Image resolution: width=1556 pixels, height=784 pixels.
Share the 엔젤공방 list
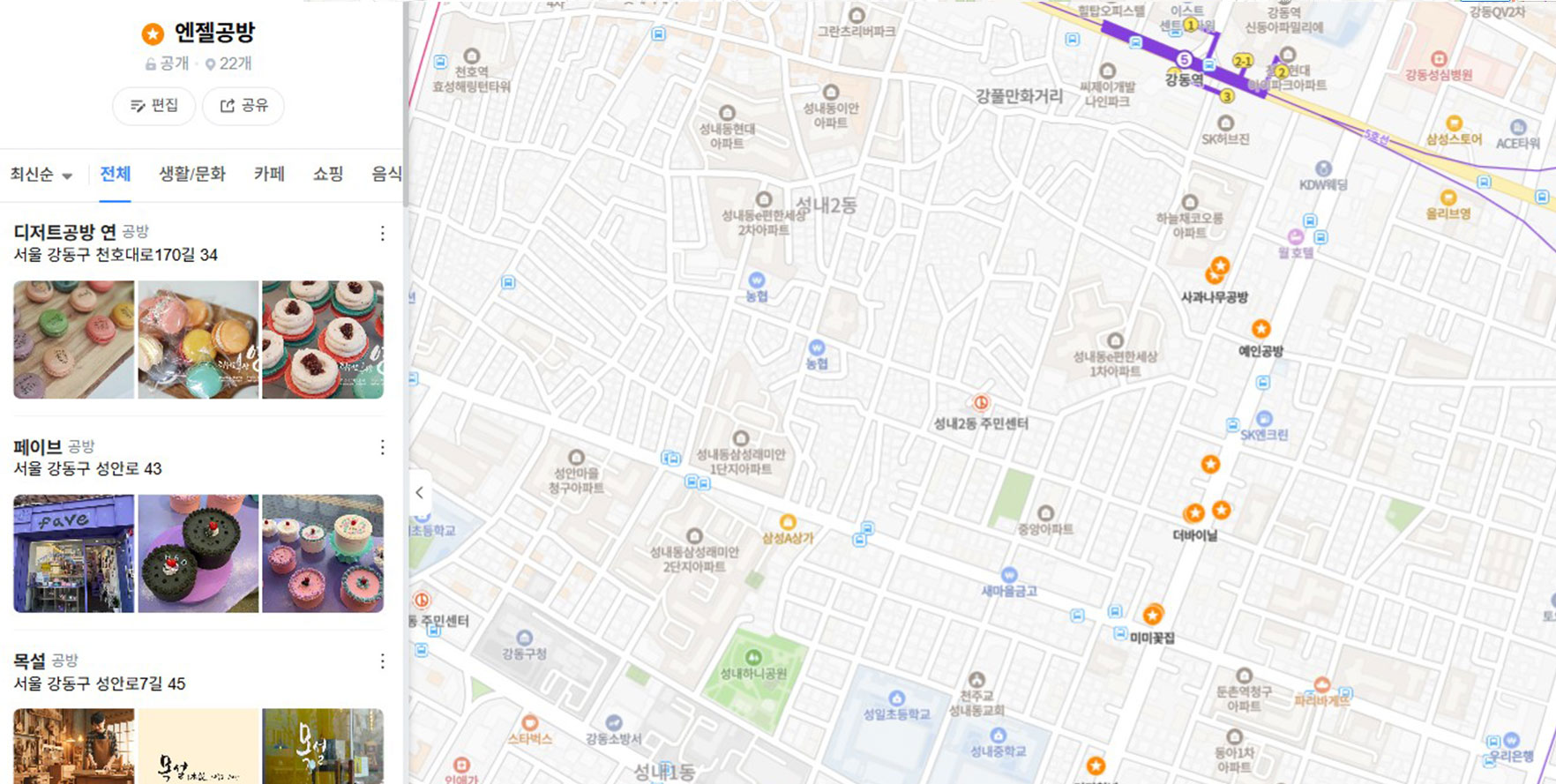tap(243, 106)
